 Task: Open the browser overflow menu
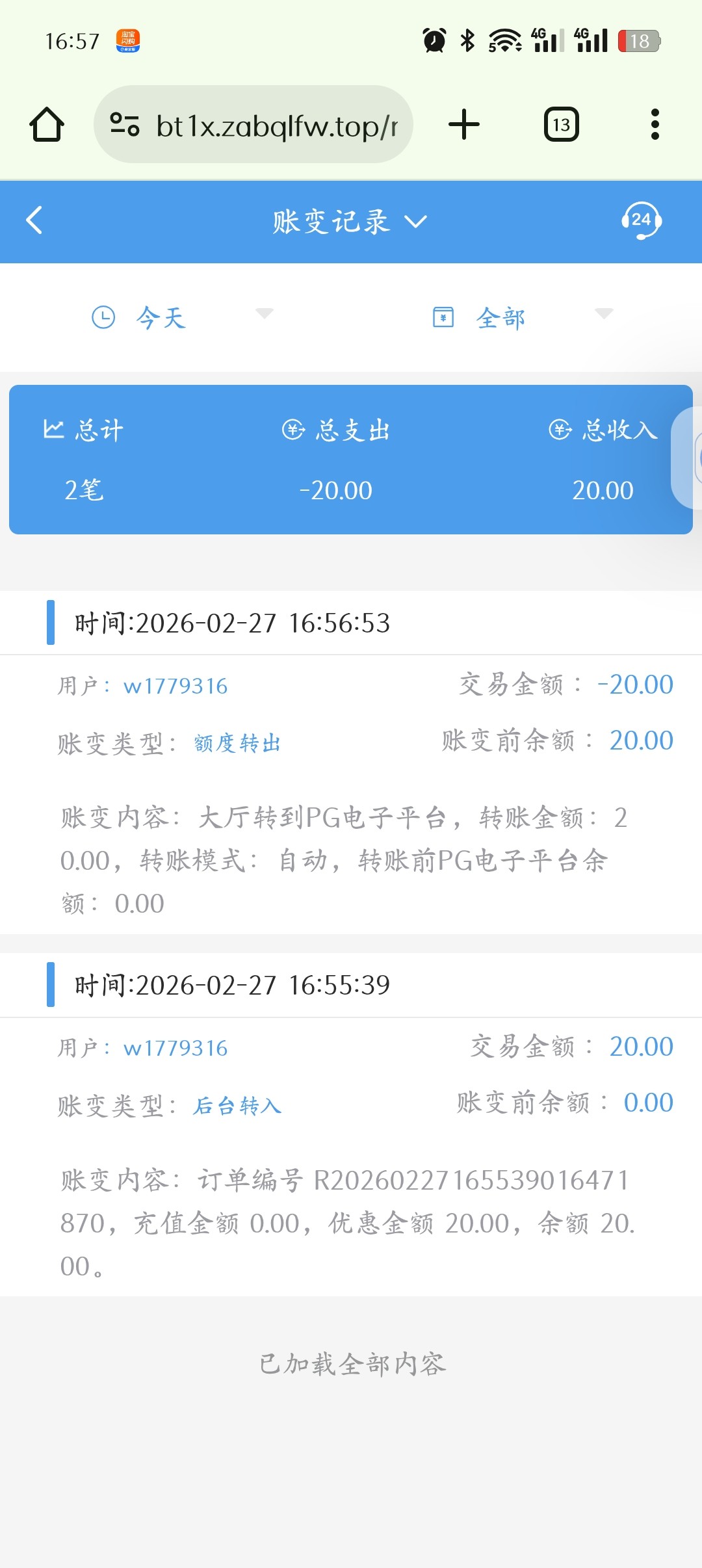[655, 124]
